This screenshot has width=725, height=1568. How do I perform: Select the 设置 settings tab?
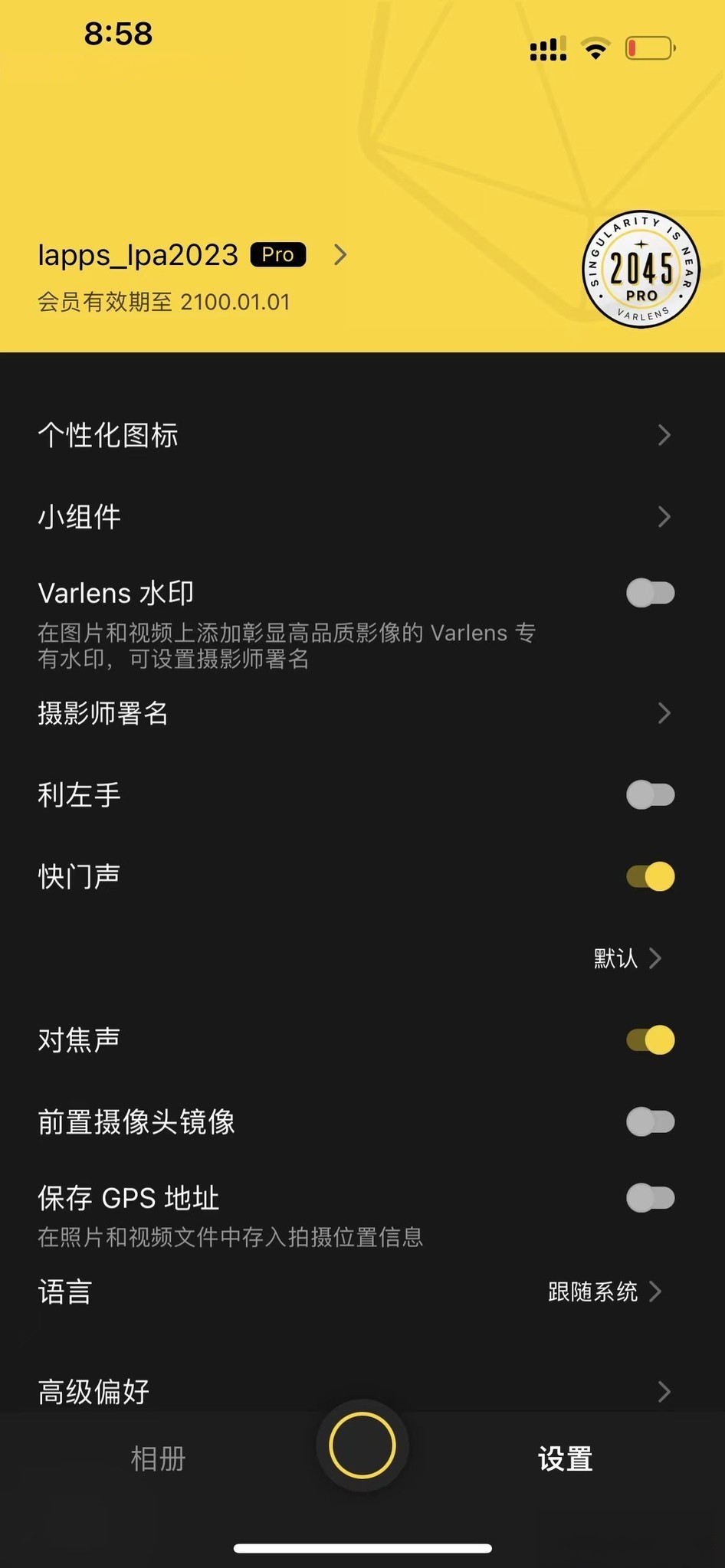(566, 1458)
